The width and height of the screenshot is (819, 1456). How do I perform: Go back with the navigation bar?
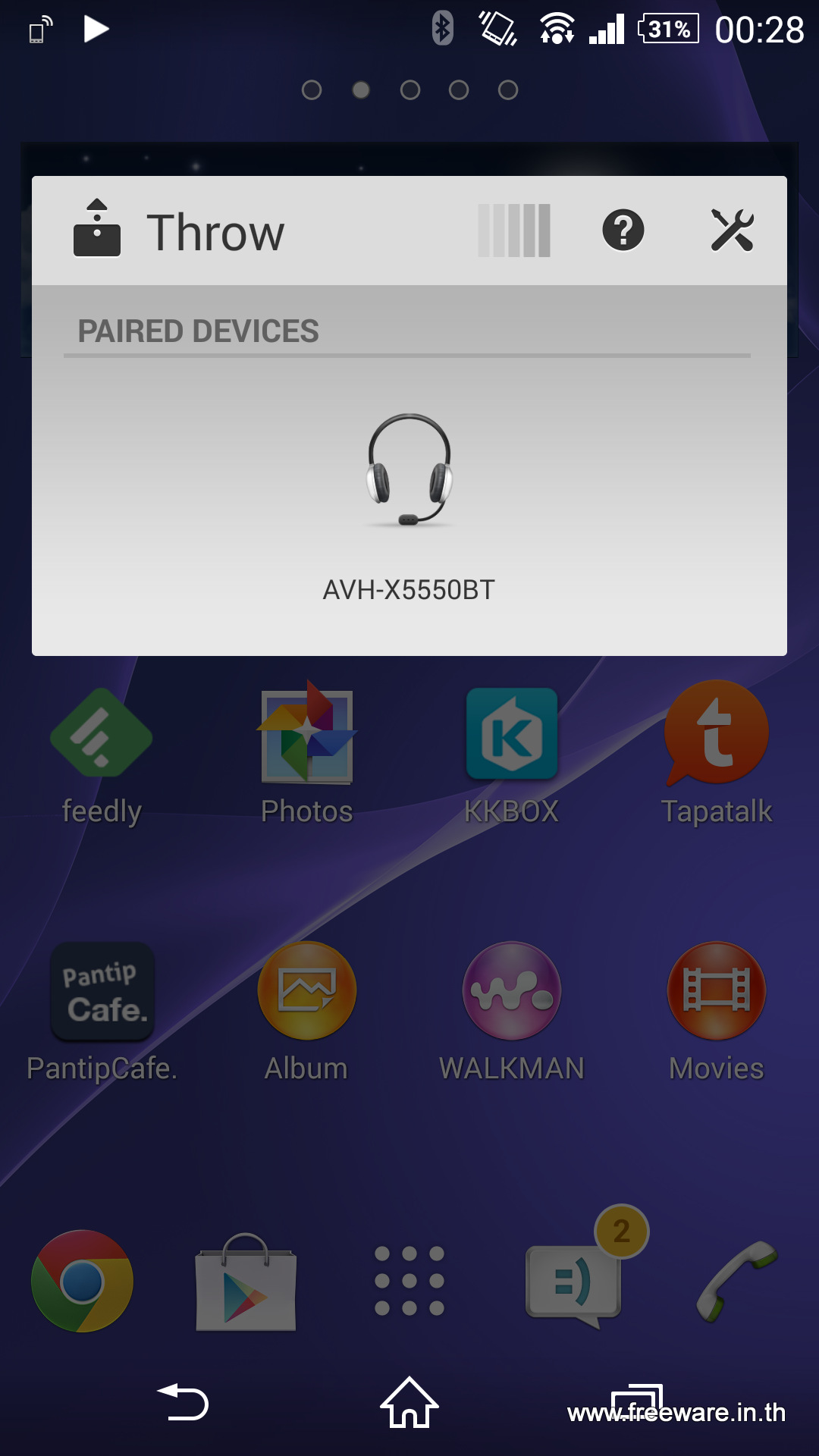click(x=183, y=1402)
